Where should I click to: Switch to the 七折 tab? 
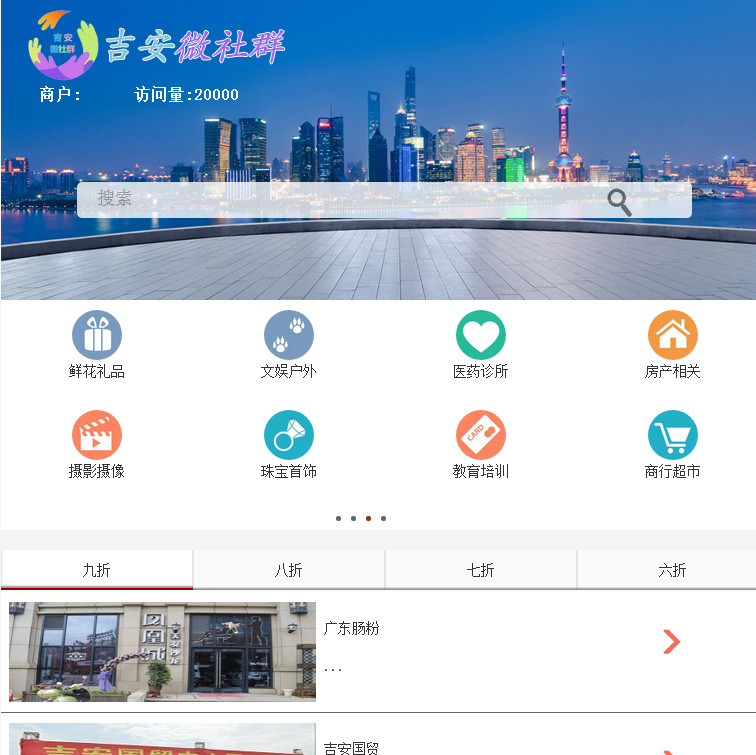(x=481, y=570)
